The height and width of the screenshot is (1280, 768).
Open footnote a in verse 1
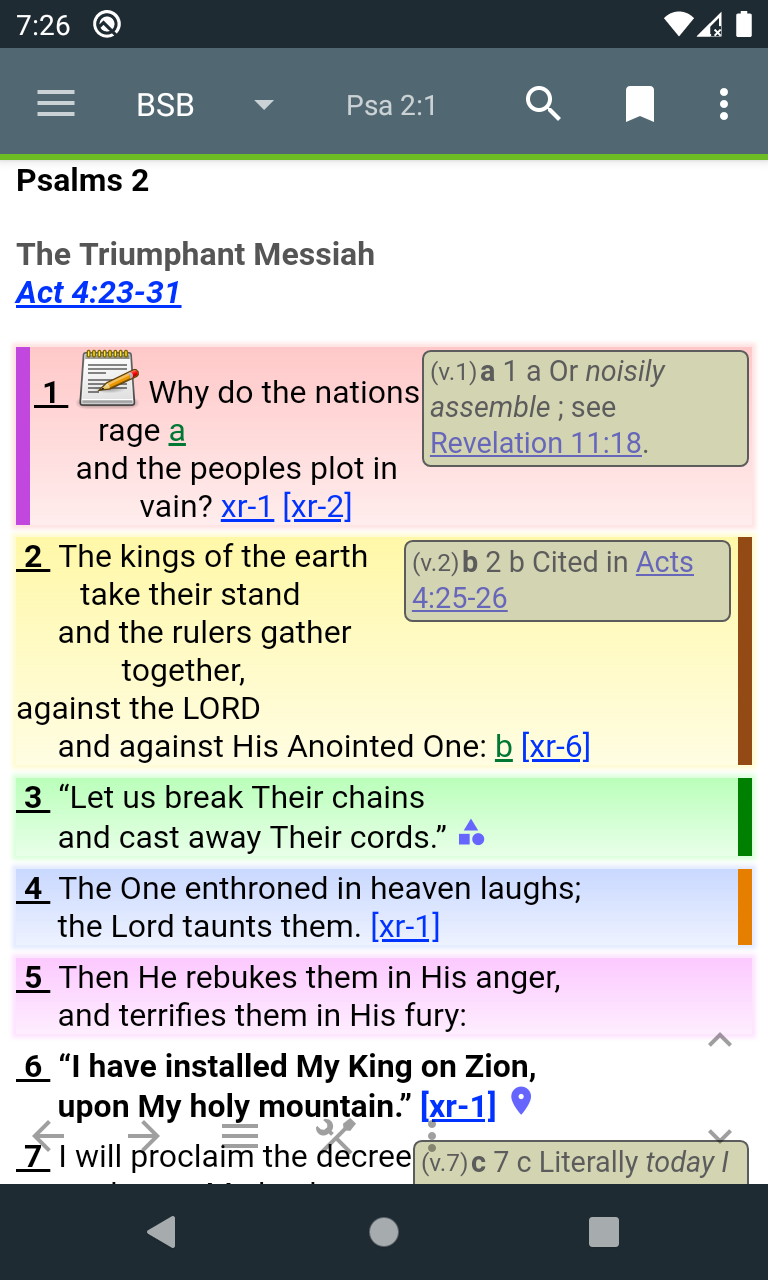tap(177, 431)
